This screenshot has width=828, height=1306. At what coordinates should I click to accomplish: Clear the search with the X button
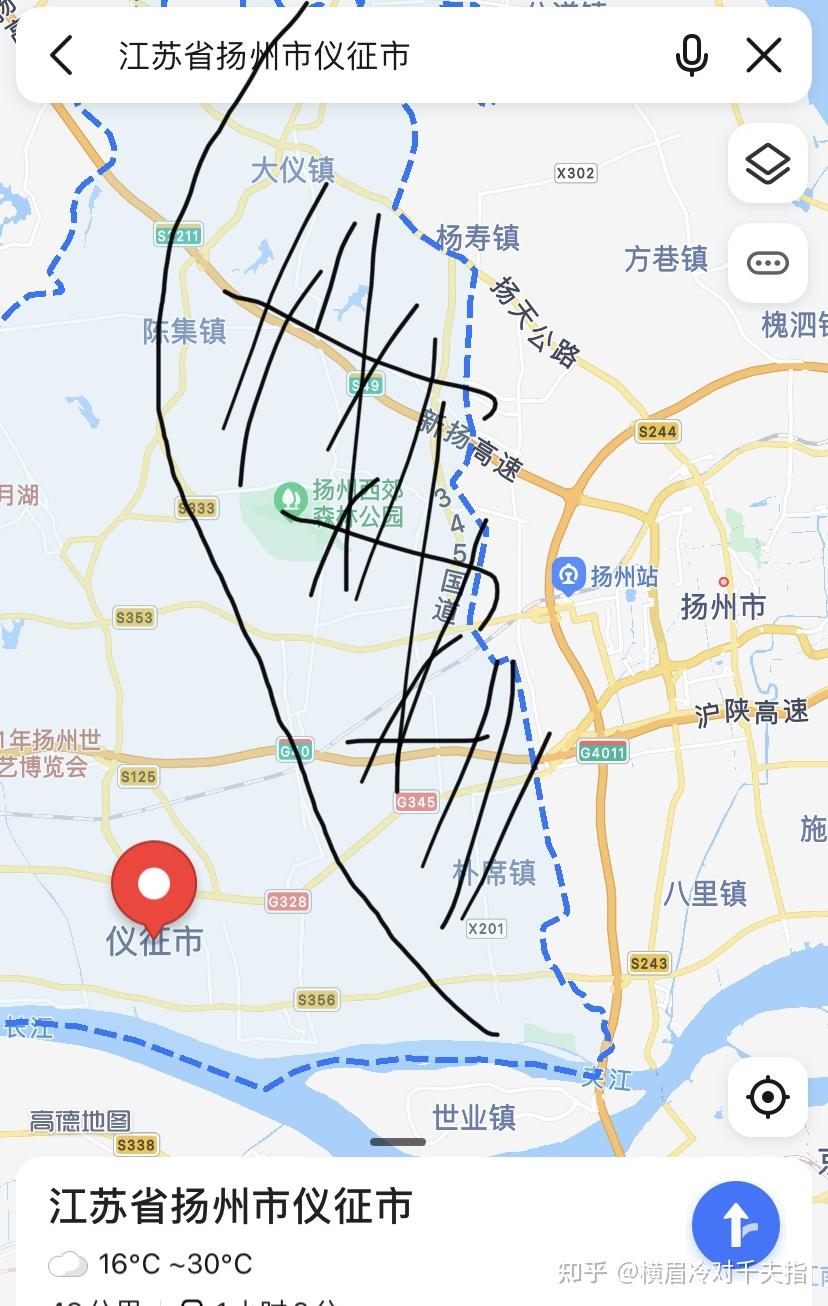(x=763, y=56)
